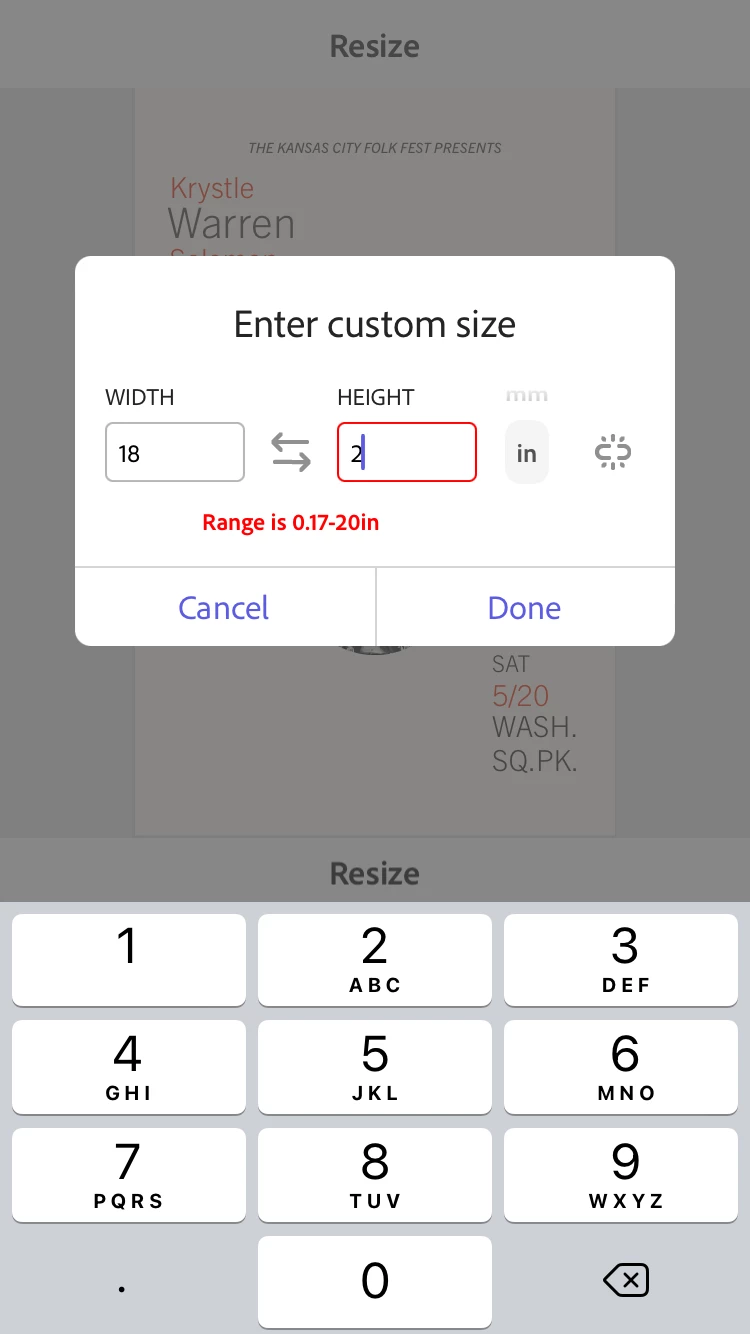Tap the Height input field

coord(407,453)
